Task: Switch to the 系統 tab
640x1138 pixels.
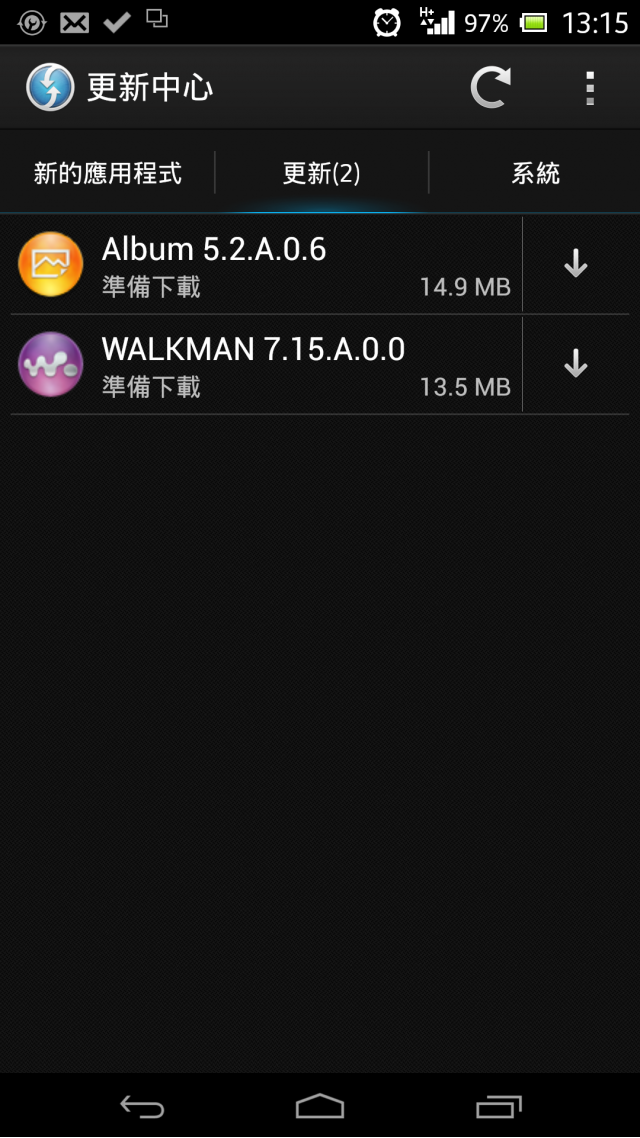Action: (535, 173)
